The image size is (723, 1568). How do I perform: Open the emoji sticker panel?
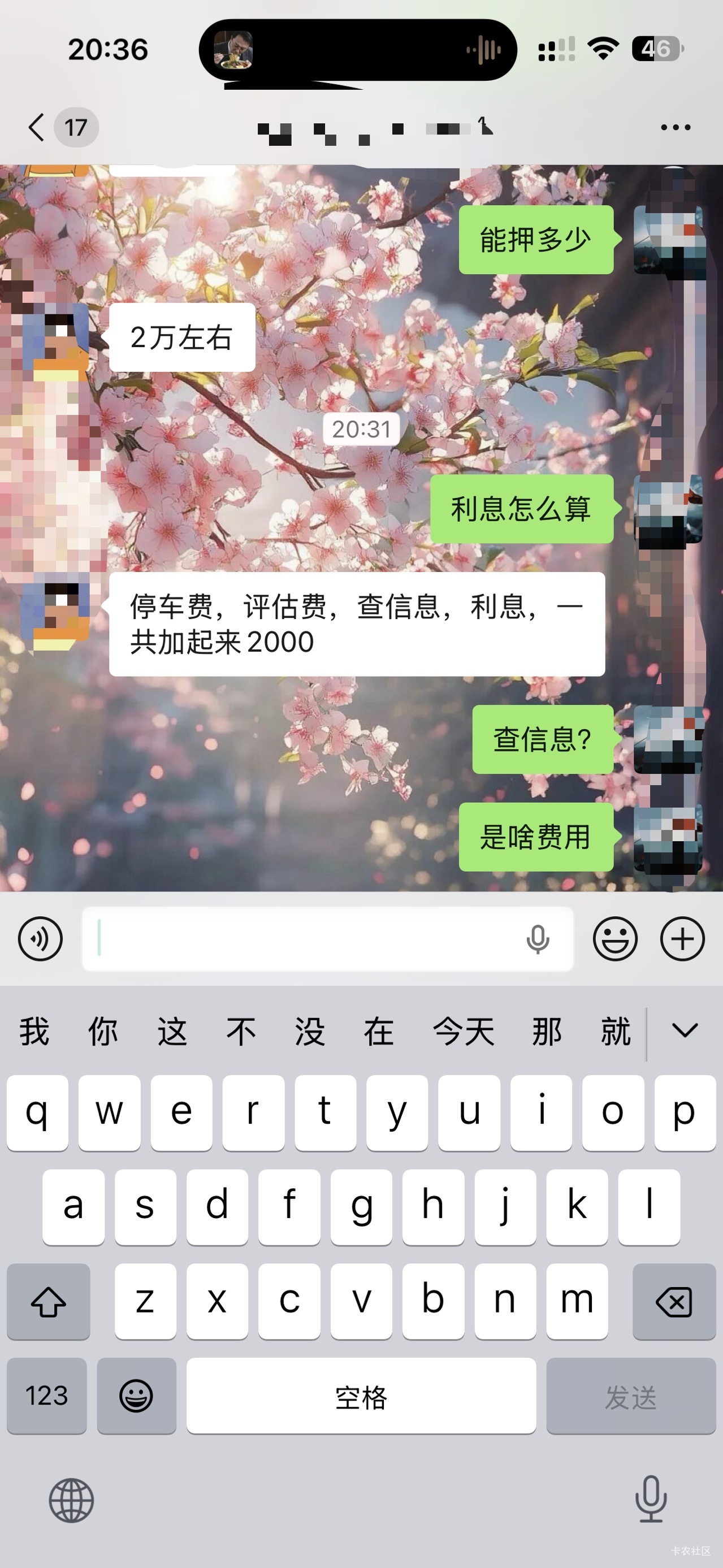(x=615, y=939)
